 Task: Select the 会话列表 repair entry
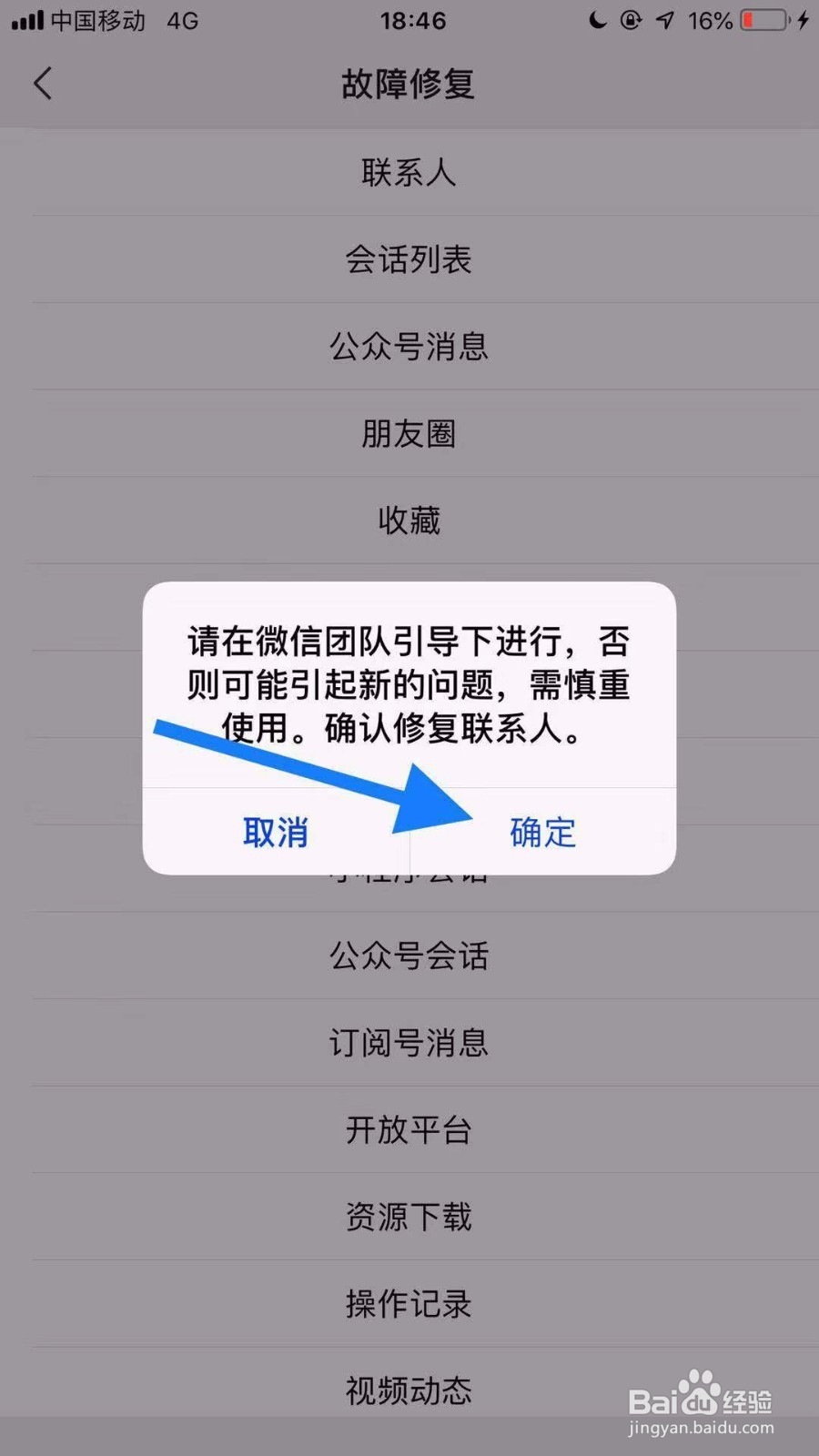coord(409,258)
